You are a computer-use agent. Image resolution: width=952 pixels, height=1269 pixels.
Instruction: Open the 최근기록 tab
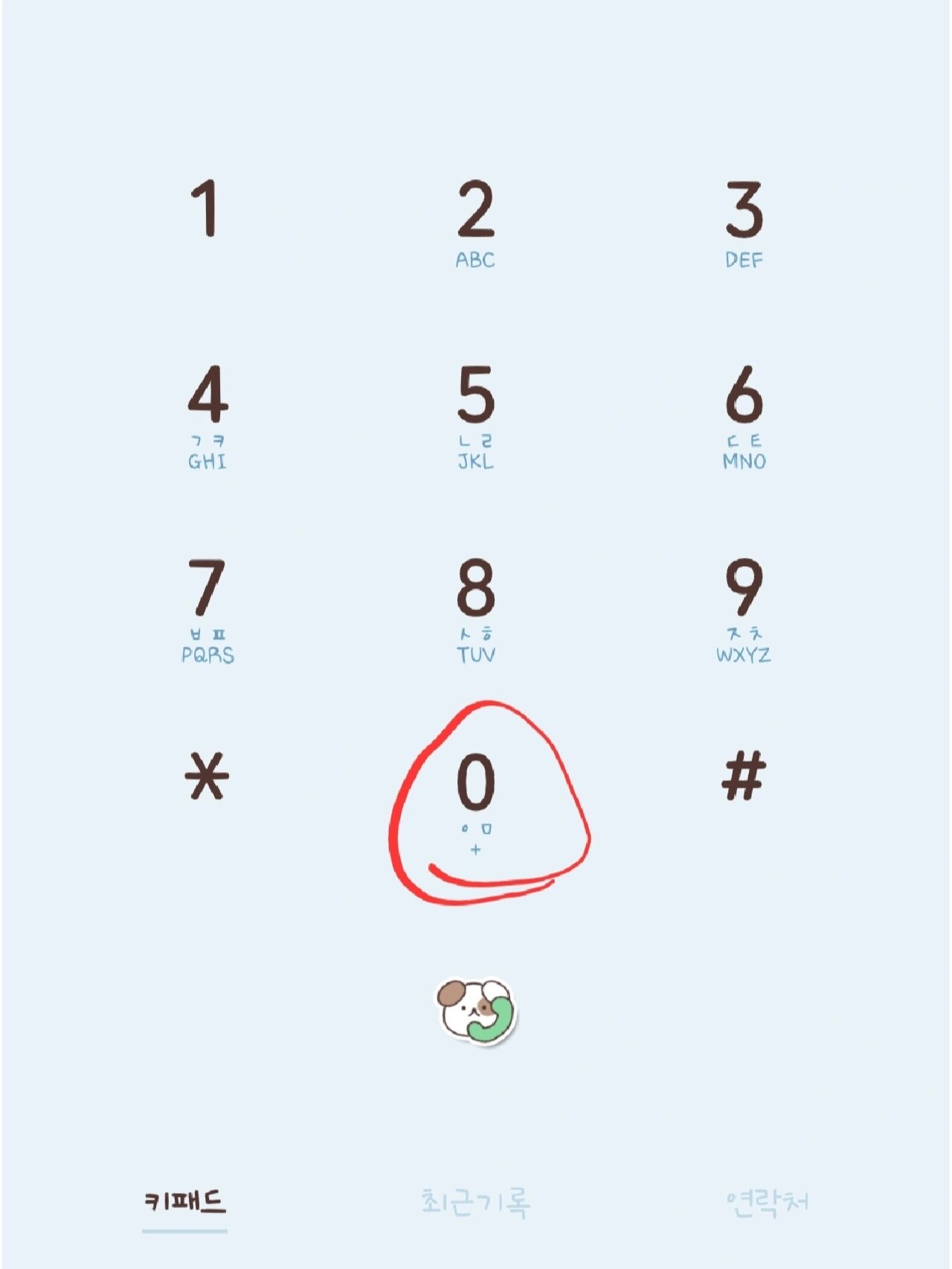tap(475, 1201)
